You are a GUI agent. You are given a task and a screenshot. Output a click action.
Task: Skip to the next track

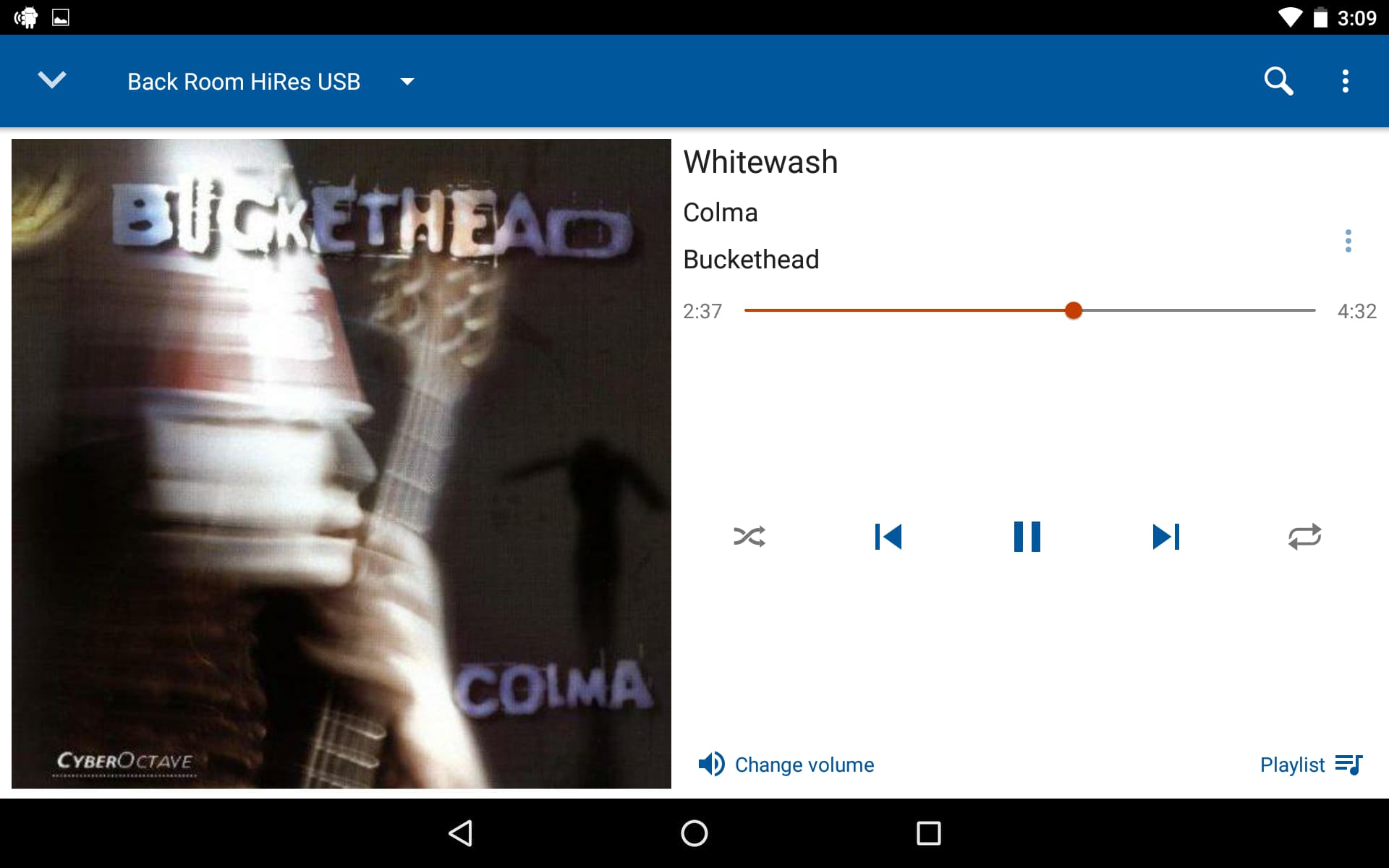[1165, 537]
